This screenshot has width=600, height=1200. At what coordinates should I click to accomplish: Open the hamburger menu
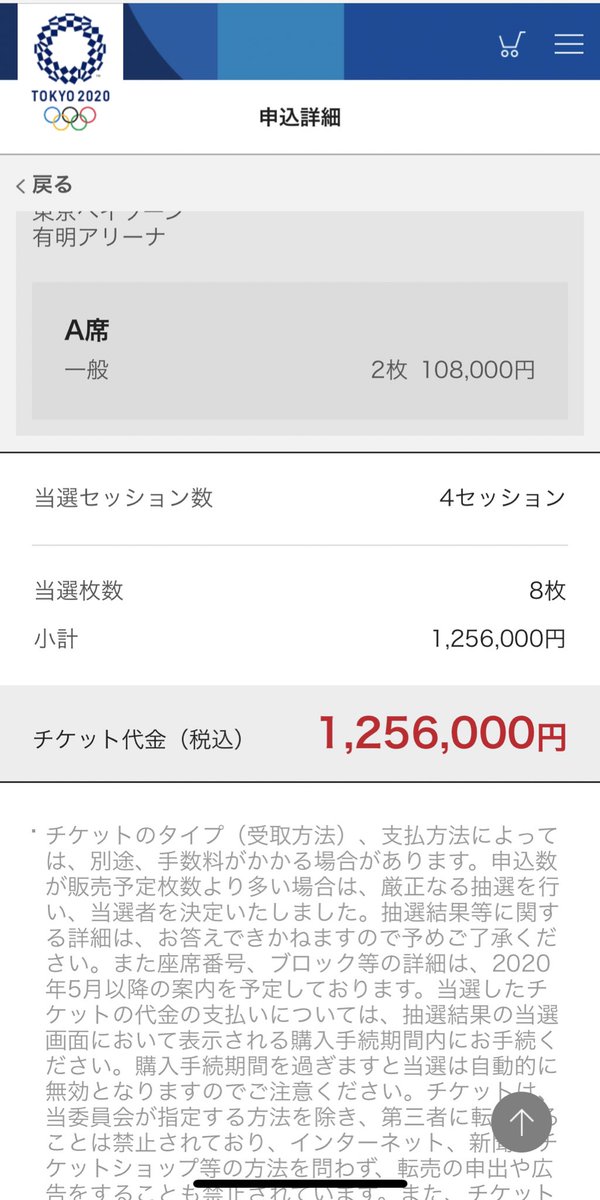(x=569, y=44)
